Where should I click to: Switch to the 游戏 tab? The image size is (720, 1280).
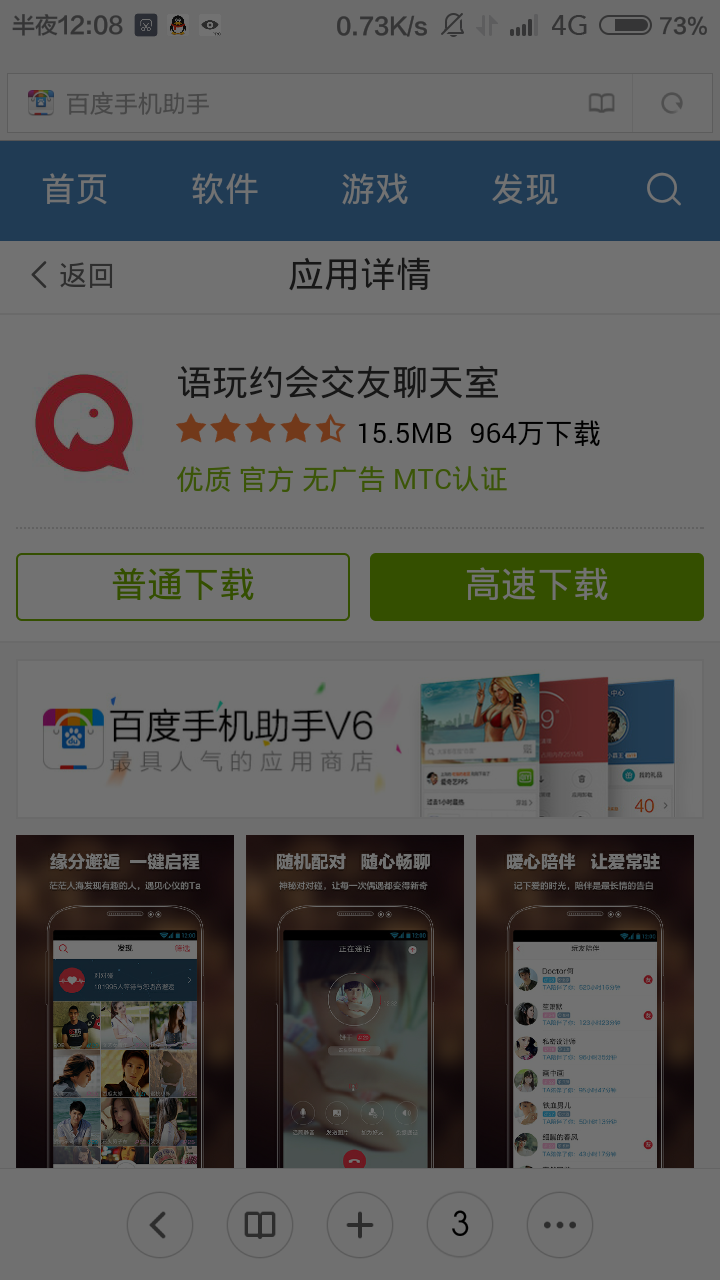375,189
